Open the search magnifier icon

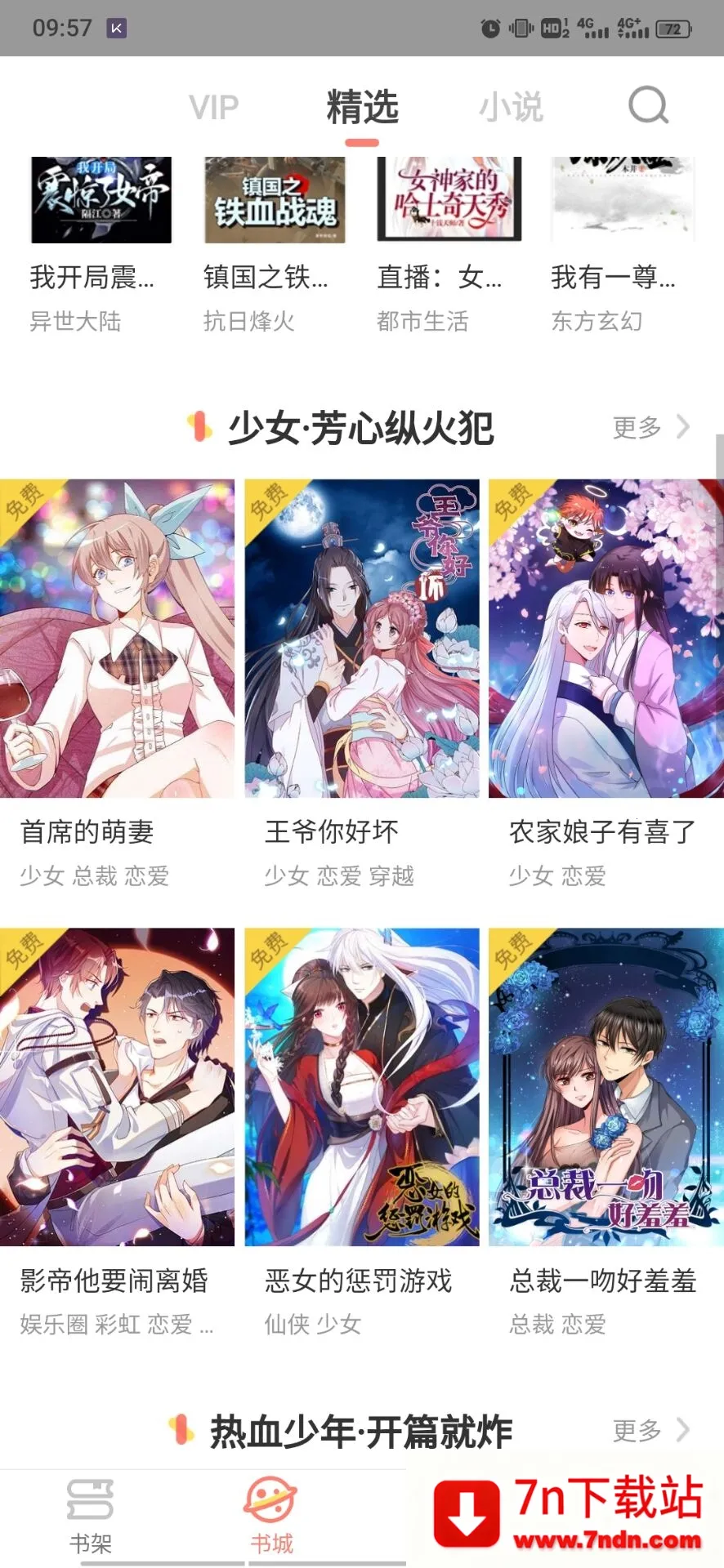pyautogui.click(x=648, y=105)
